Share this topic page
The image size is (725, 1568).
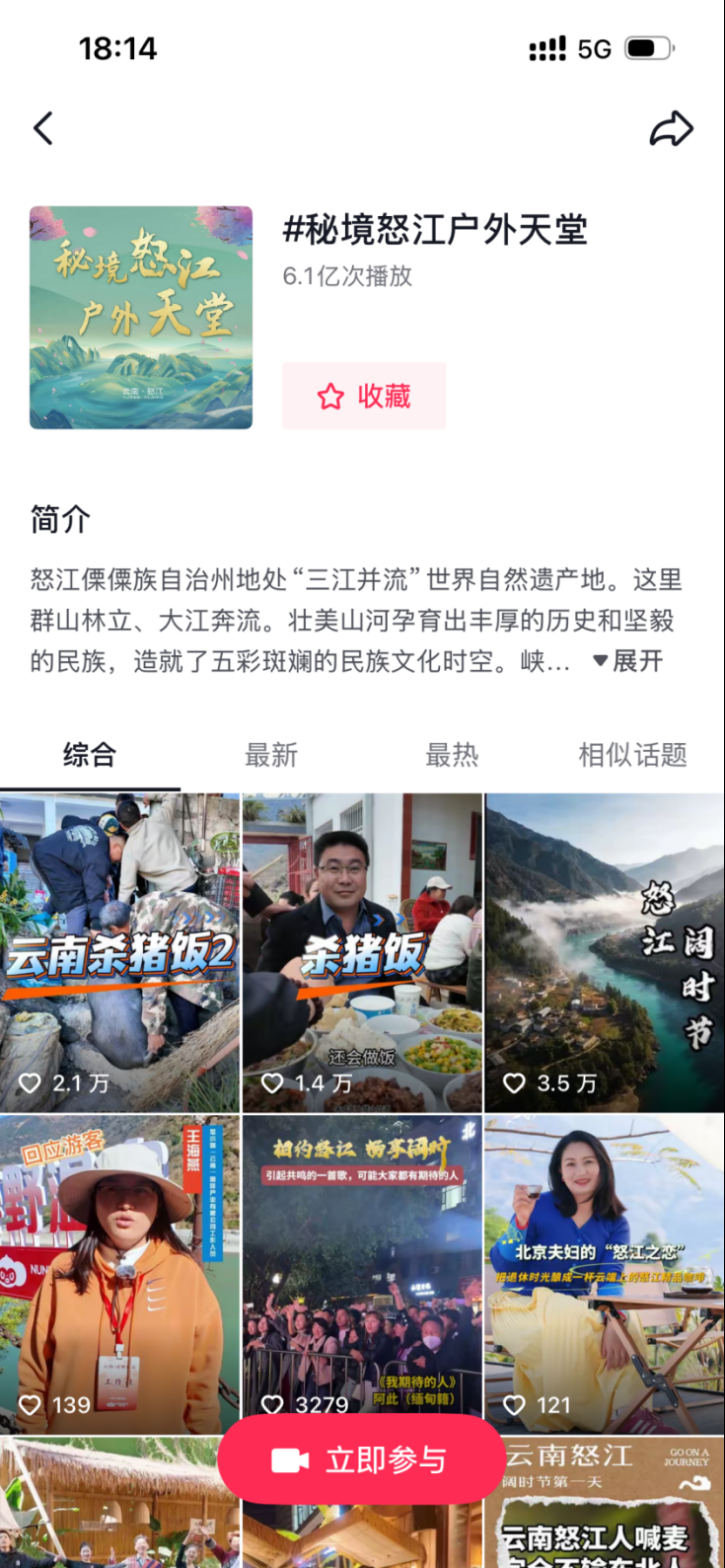click(671, 128)
